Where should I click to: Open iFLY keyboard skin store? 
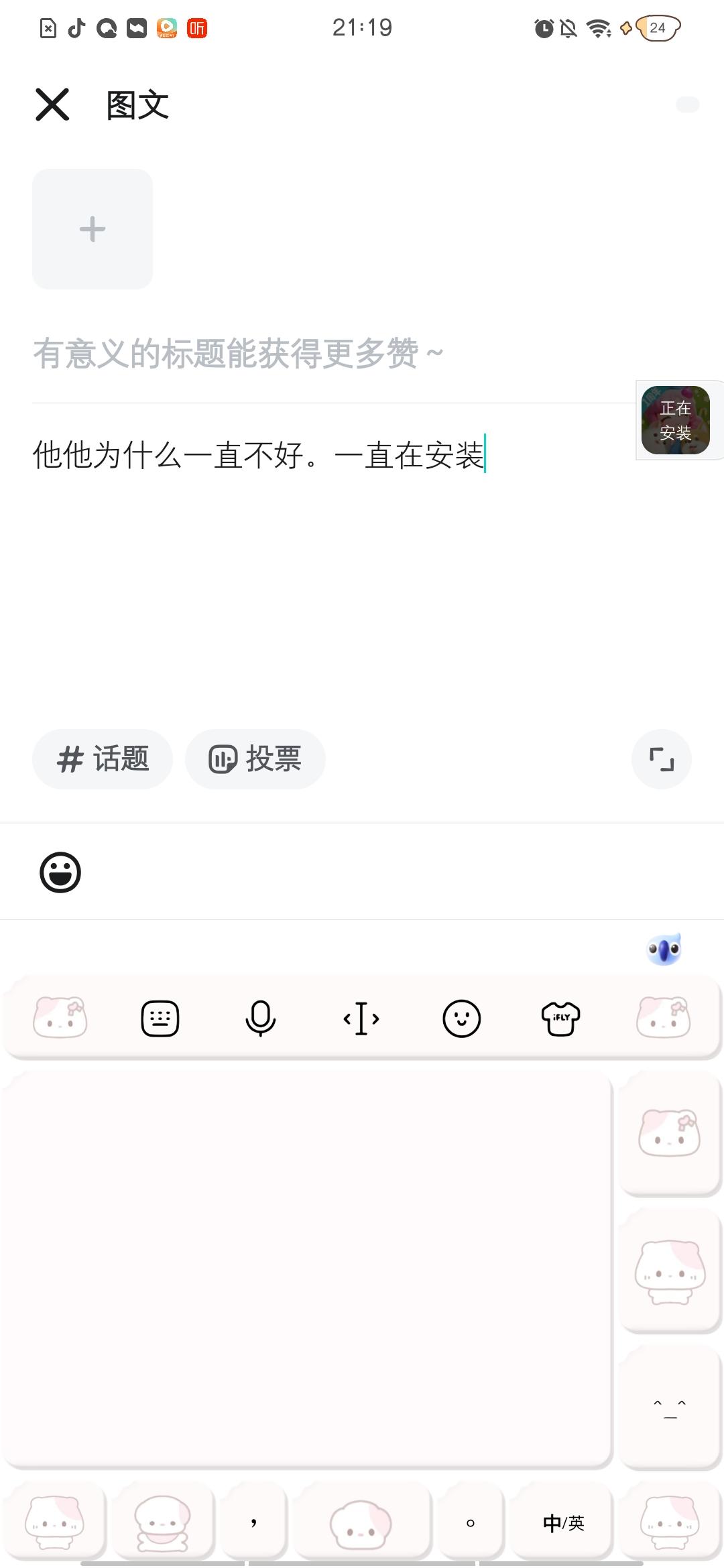click(x=560, y=1019)
